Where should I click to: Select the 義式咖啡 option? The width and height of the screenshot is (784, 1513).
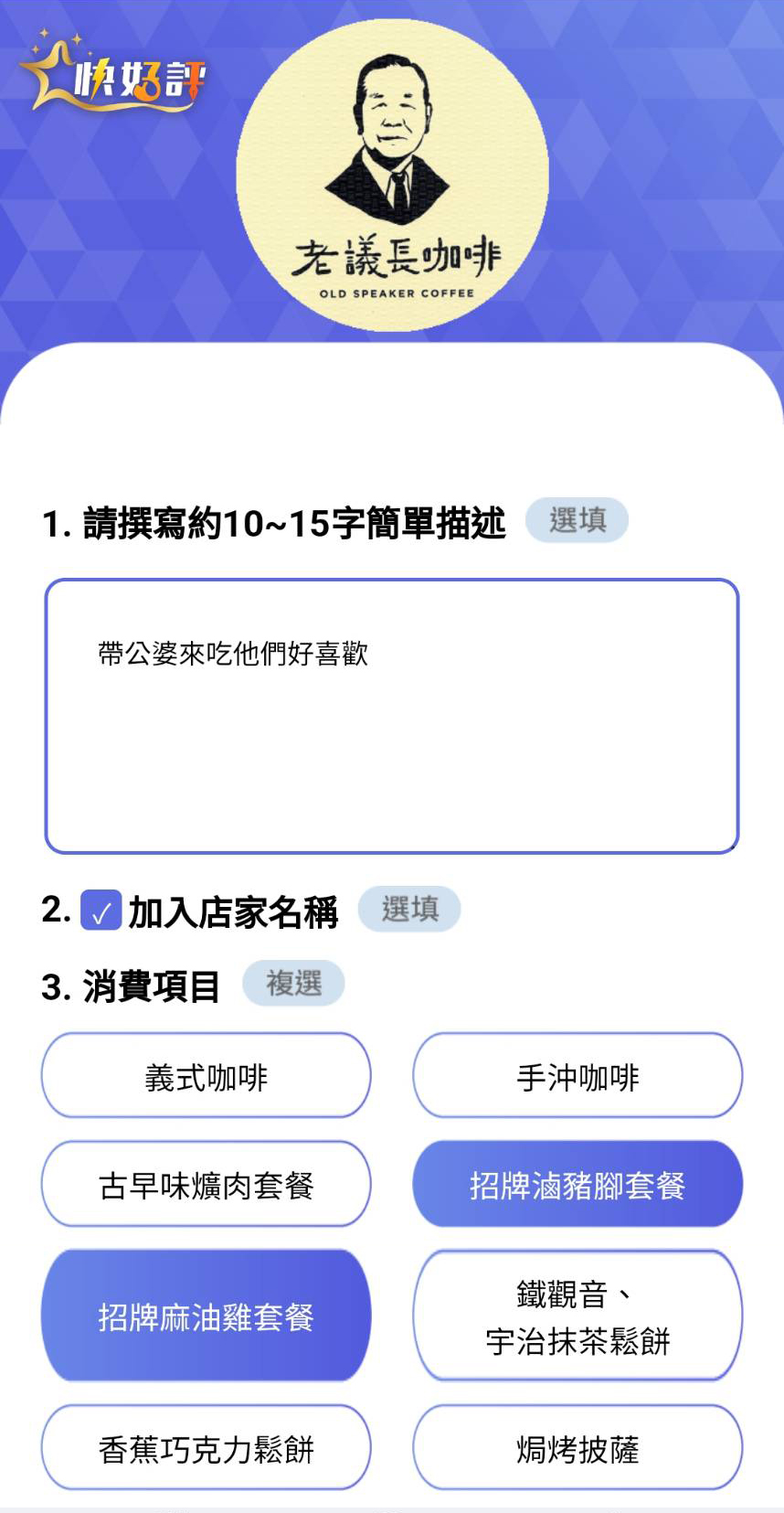coord(206,1076)
